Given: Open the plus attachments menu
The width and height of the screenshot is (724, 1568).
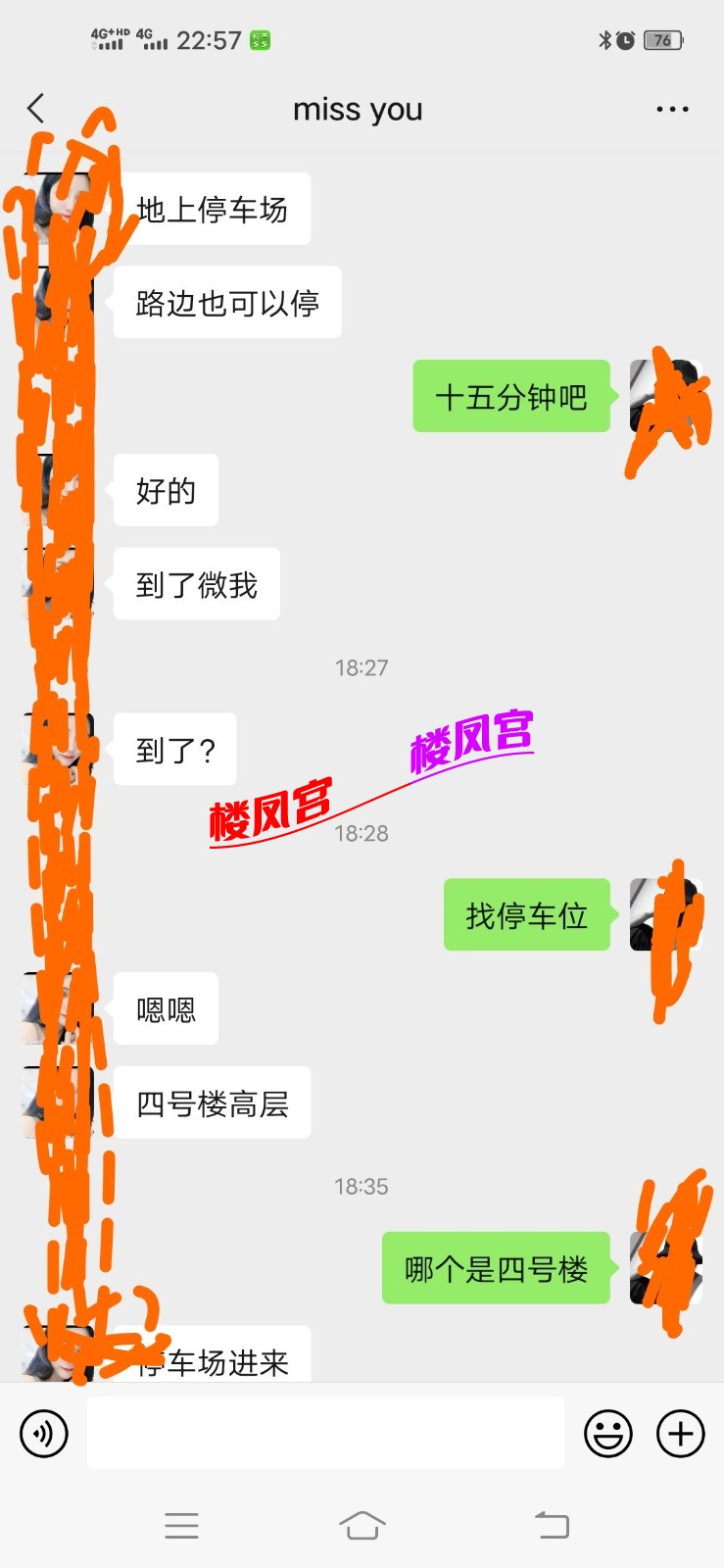Looking at the screenshot, I should pyautogui.click(x=681, y=1434).
